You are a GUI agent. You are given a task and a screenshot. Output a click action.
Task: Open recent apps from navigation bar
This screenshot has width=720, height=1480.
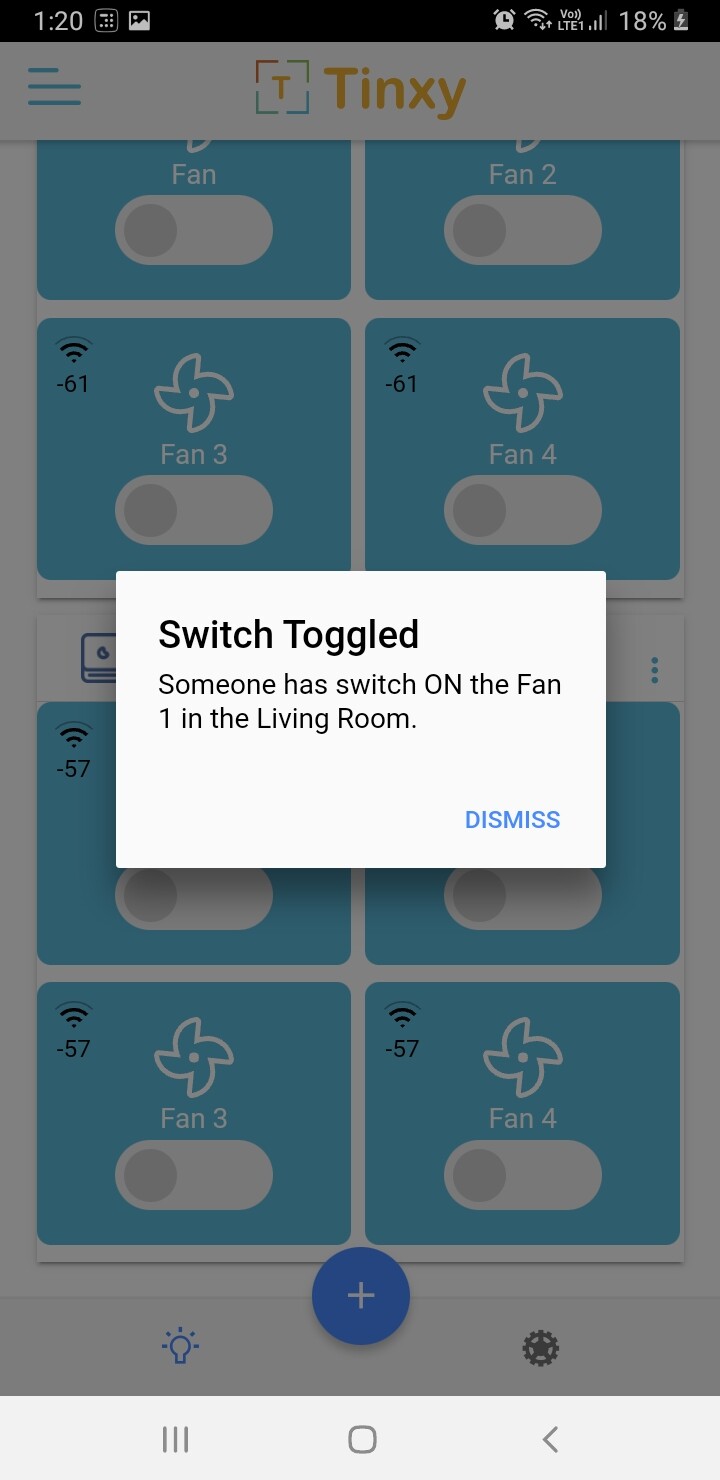(x=175, y=1439)
